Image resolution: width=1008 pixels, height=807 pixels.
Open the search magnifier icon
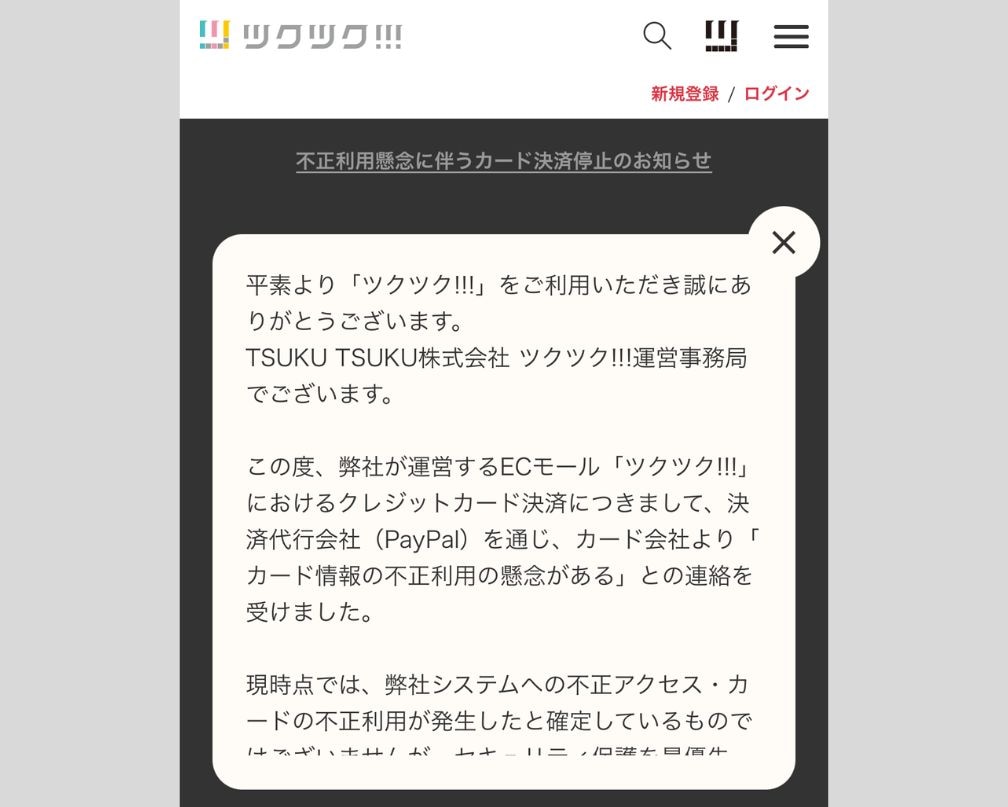click(x=657, y=36)
